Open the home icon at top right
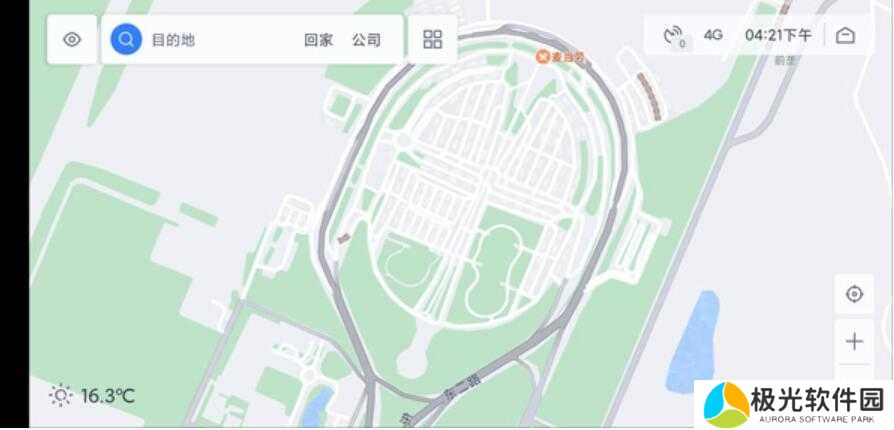The width and height of the screenshot is (894, 430). click(x=845, y=35)
